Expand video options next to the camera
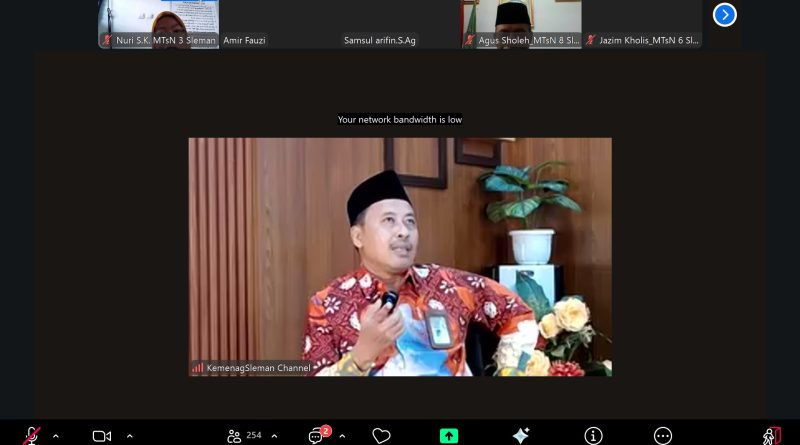The width and height of the screenshot is (800, 445). [x=129, y=436]
